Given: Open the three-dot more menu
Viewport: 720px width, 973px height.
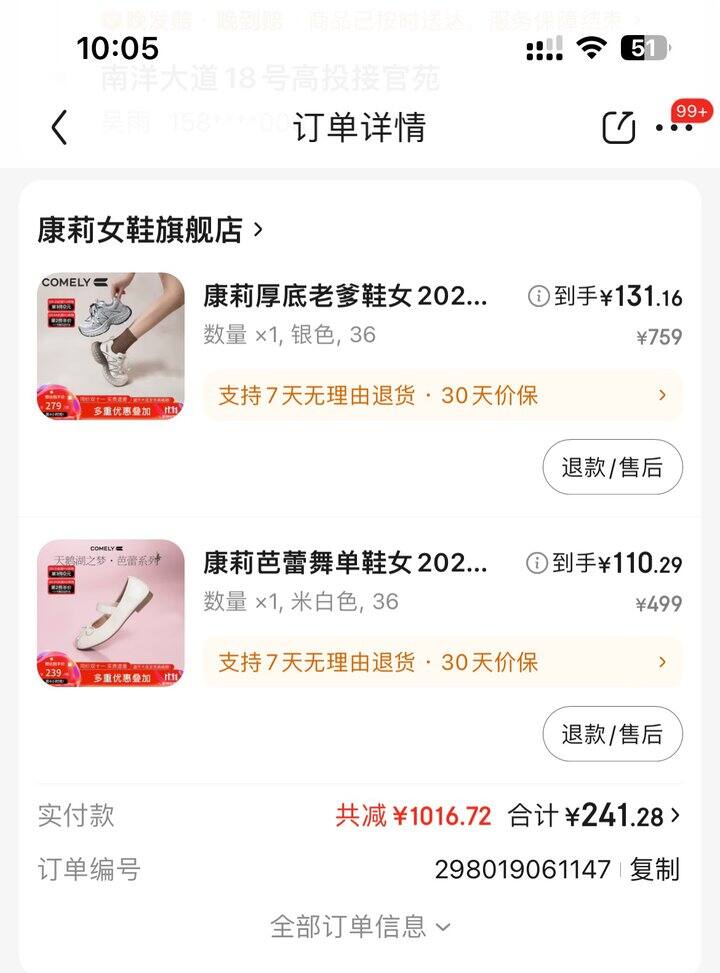Looking at the screenshot, I should 673,127.
